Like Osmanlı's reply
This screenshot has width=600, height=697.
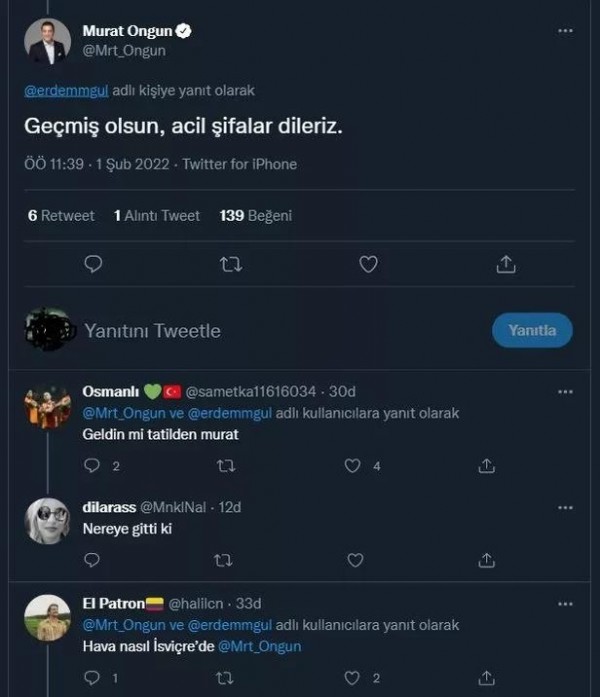(352, 466)
